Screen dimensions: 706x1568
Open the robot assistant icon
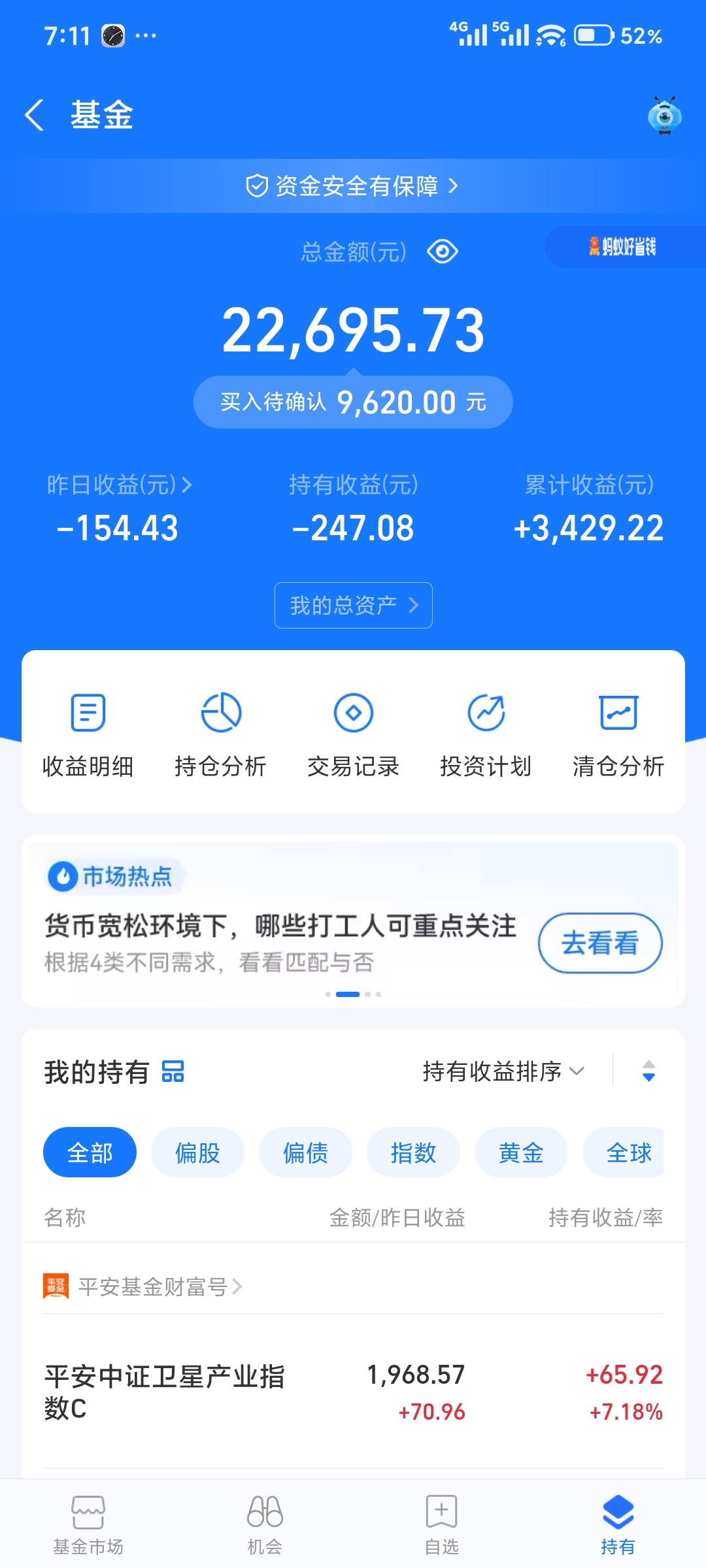coord(664,116)
